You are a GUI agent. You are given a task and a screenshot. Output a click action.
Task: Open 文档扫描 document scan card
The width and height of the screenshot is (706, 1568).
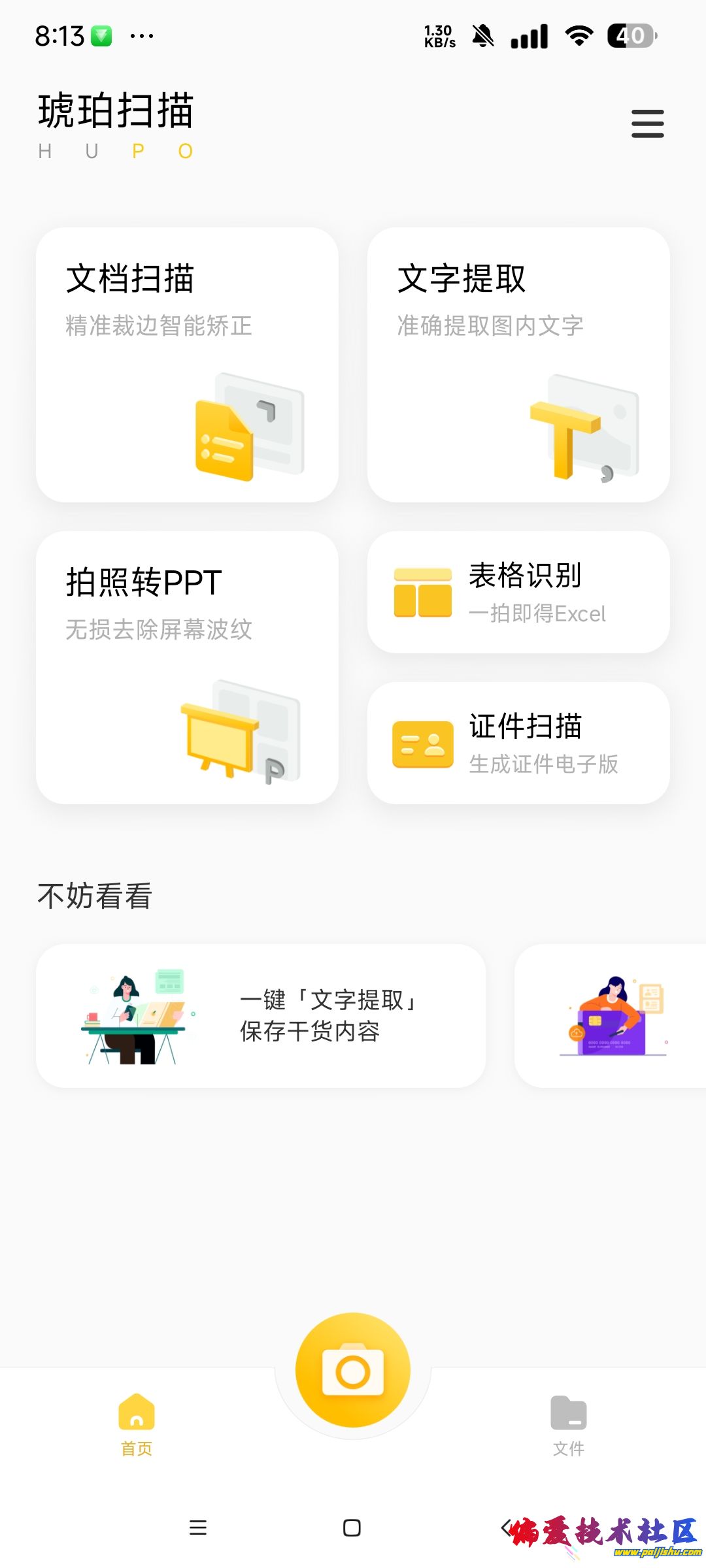(x=187, y=365)
